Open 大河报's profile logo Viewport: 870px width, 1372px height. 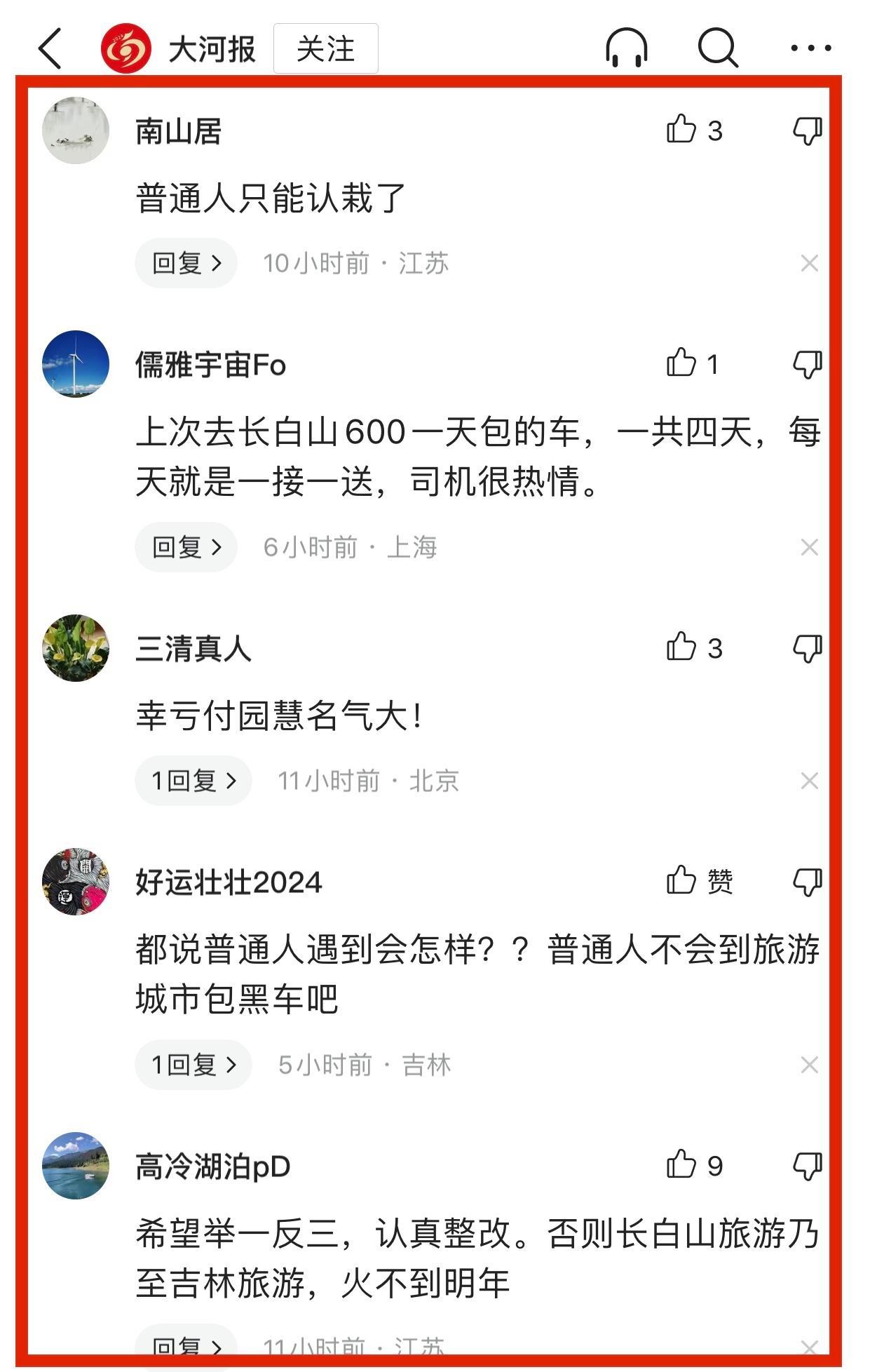[x=126, y=48]
